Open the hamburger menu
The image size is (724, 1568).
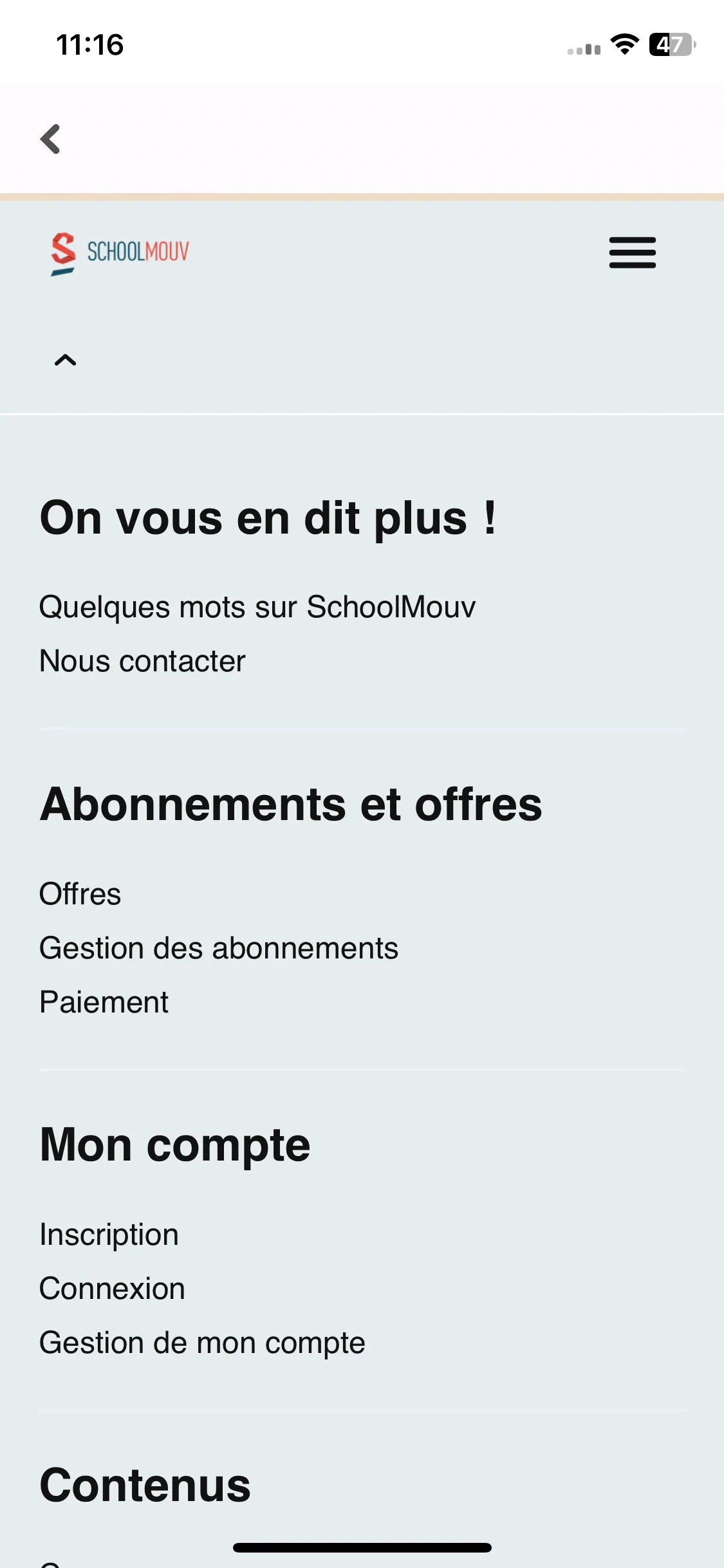[632, 252]
